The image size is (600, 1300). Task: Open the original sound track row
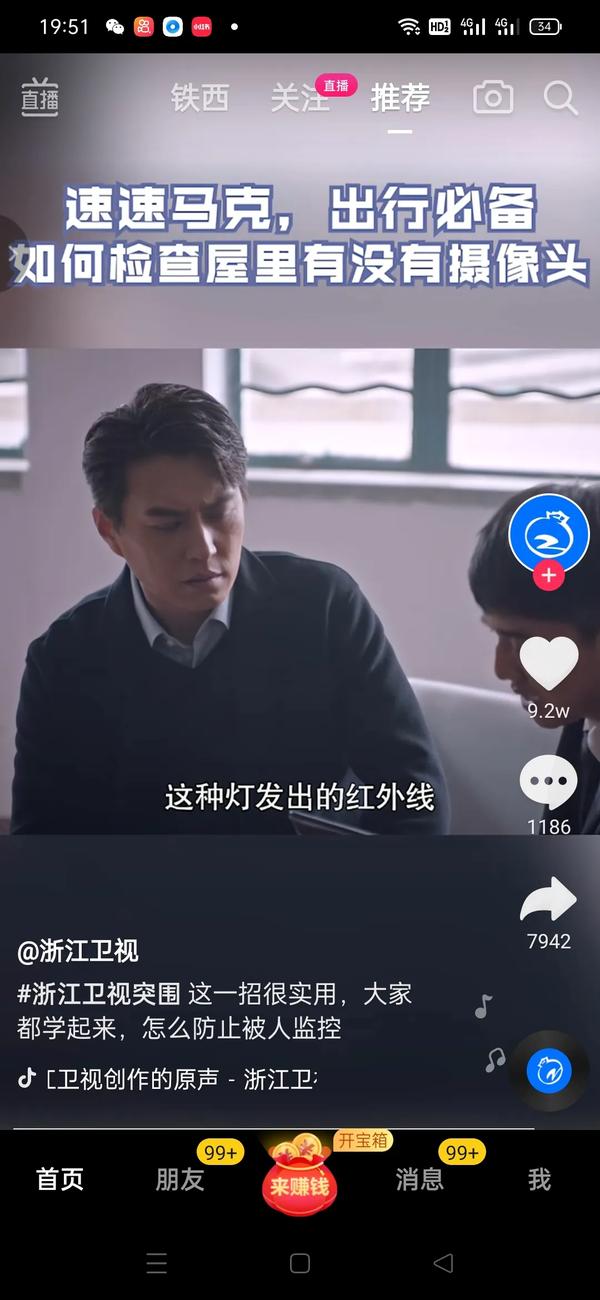[170, 1079]
